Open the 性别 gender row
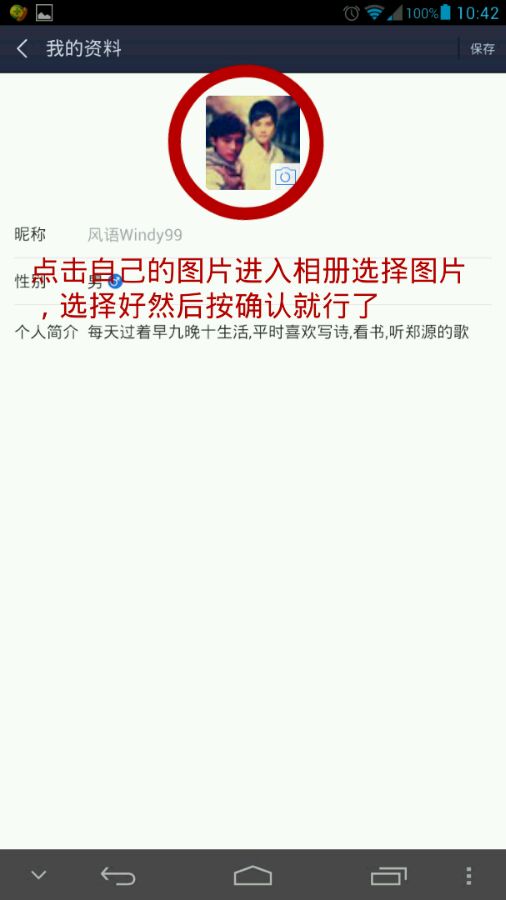Image resolution: width=506 pixels, height=900 pixels. click(x=252, y=281)
